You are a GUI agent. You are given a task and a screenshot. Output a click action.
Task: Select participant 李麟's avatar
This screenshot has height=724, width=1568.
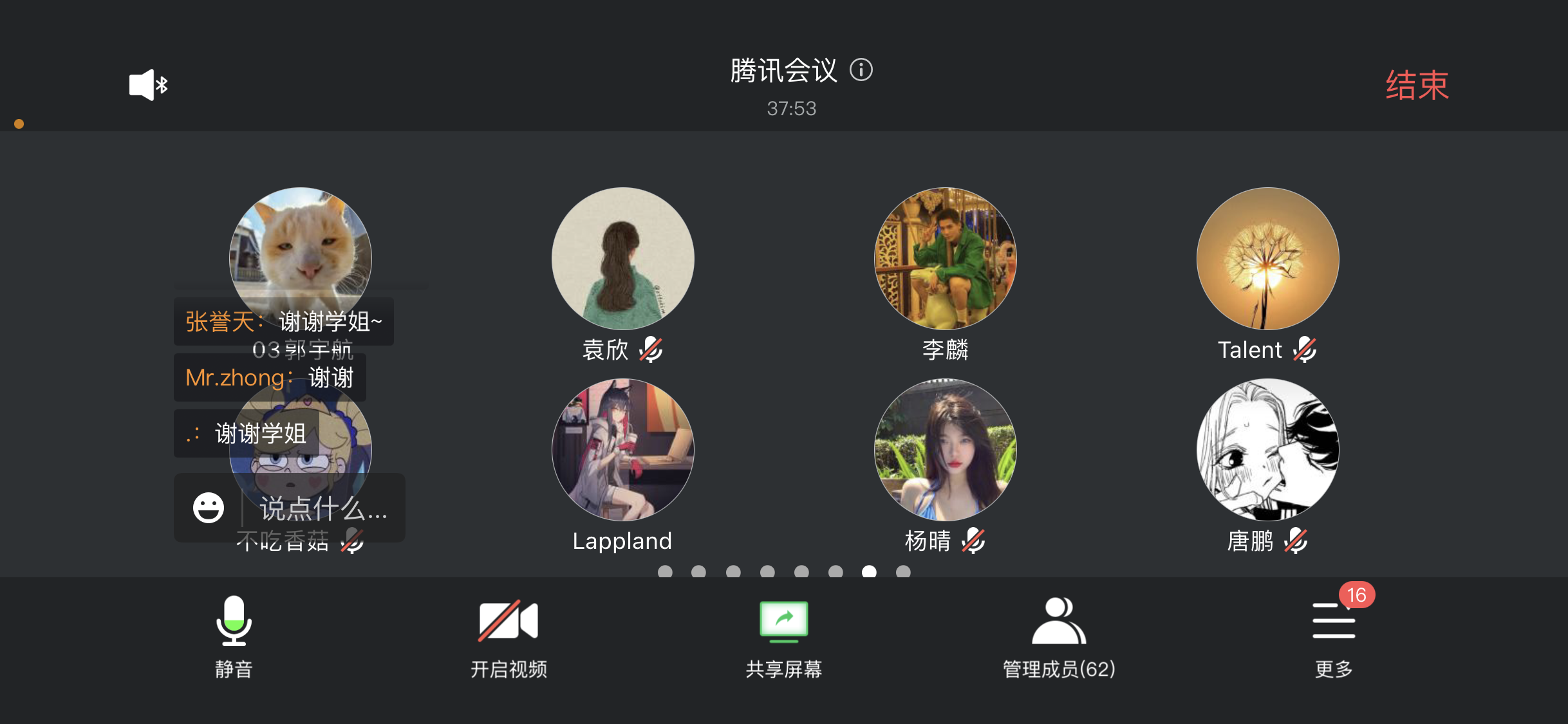(945, 259)
